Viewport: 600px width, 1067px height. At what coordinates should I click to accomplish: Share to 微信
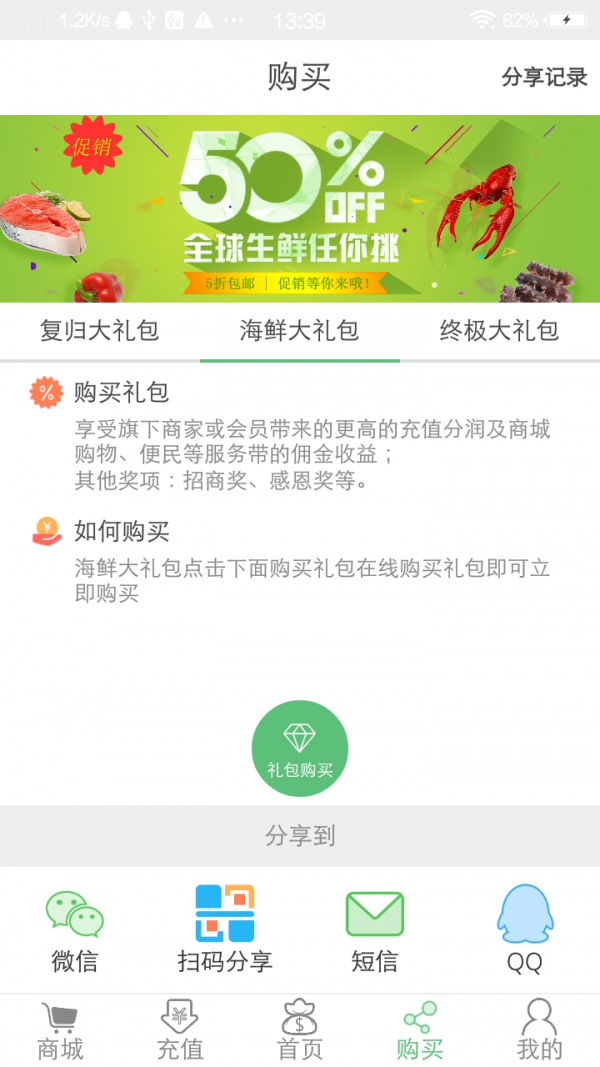75,931
